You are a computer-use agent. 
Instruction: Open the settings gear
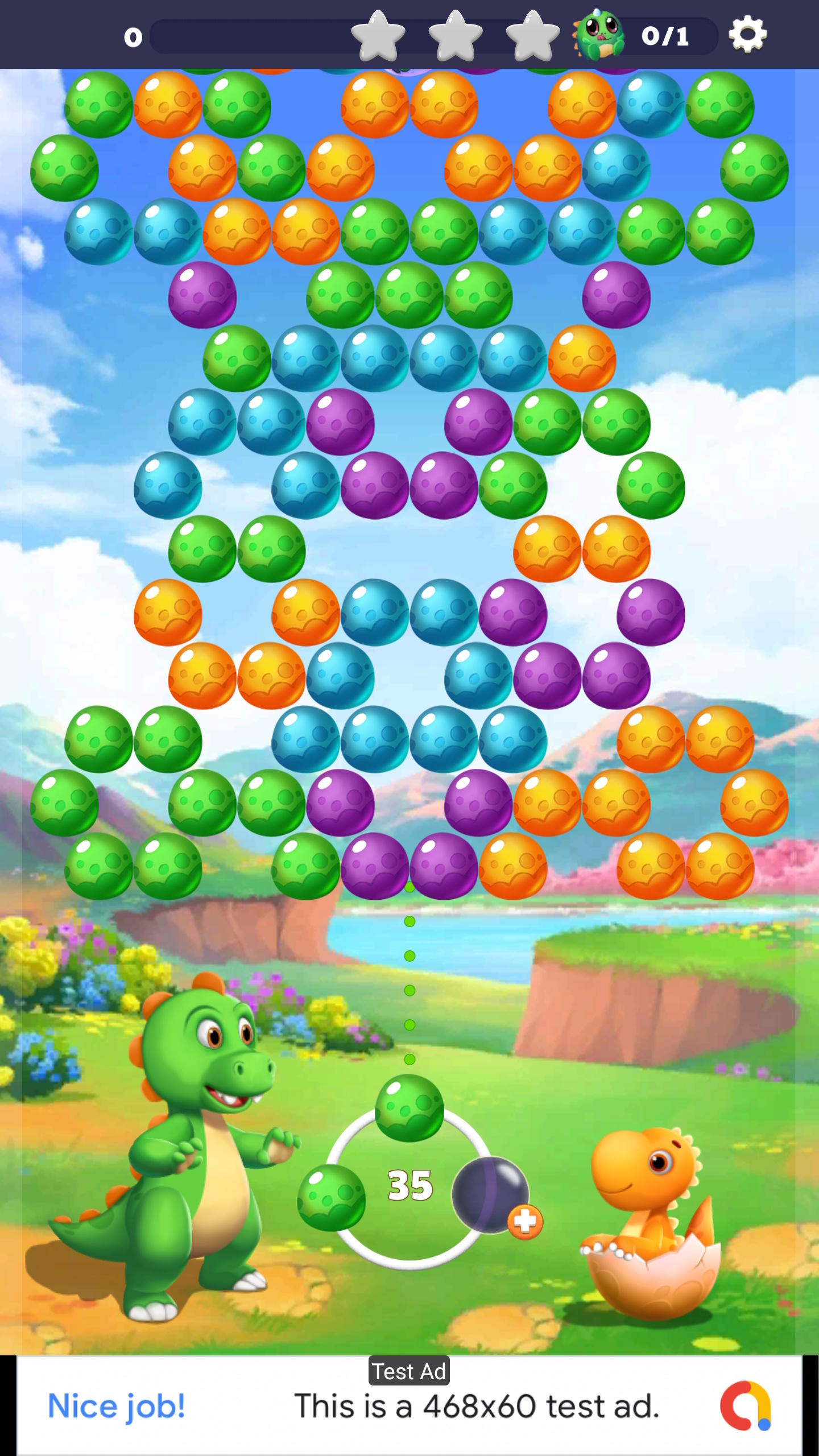[x=747, y=35]
